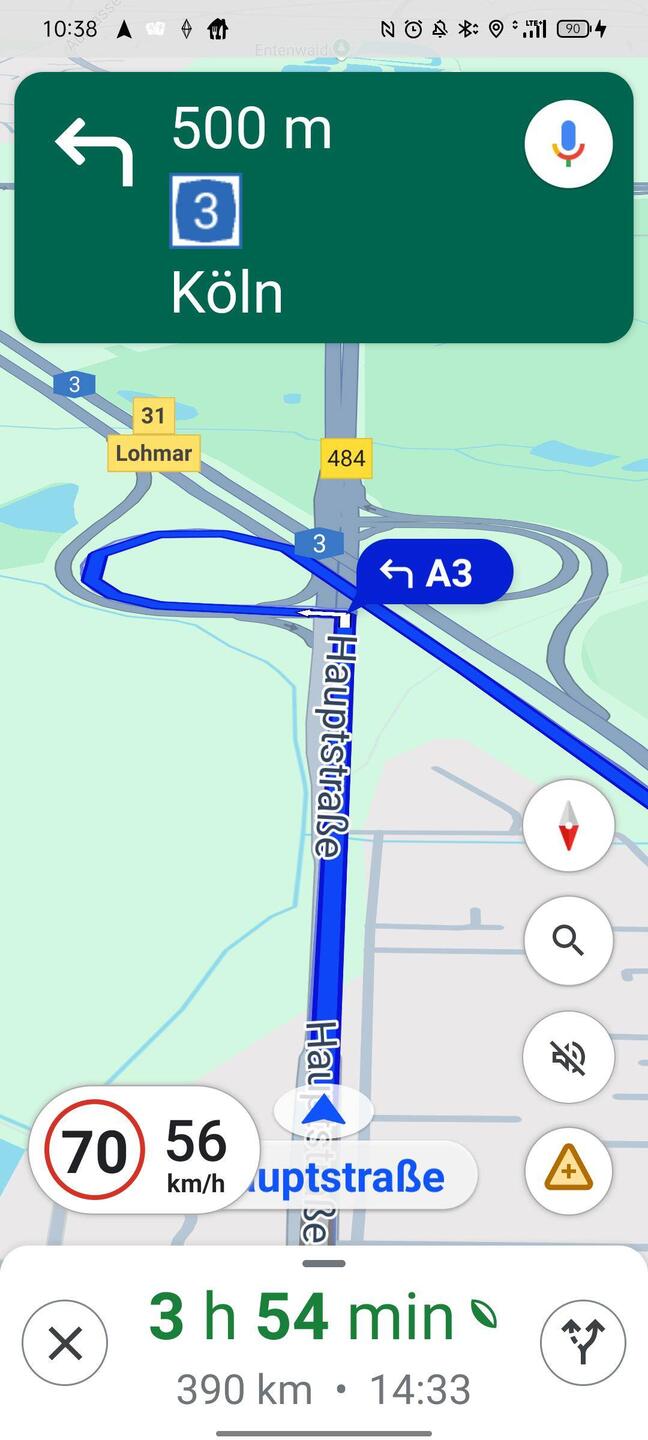Toggle the navigation voice mute button

tap(568, 1057)
